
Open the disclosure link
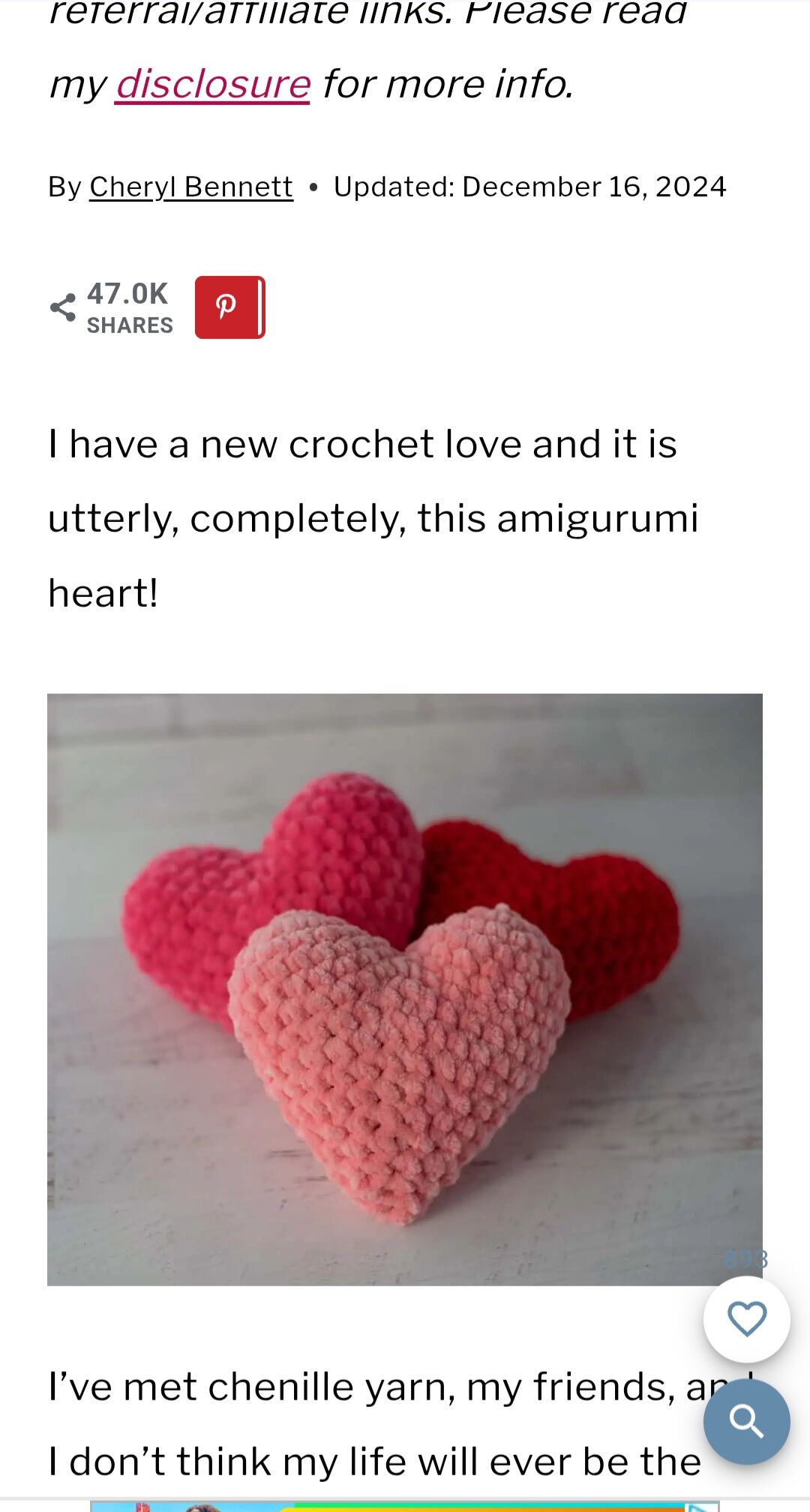[x=212, y=83]
